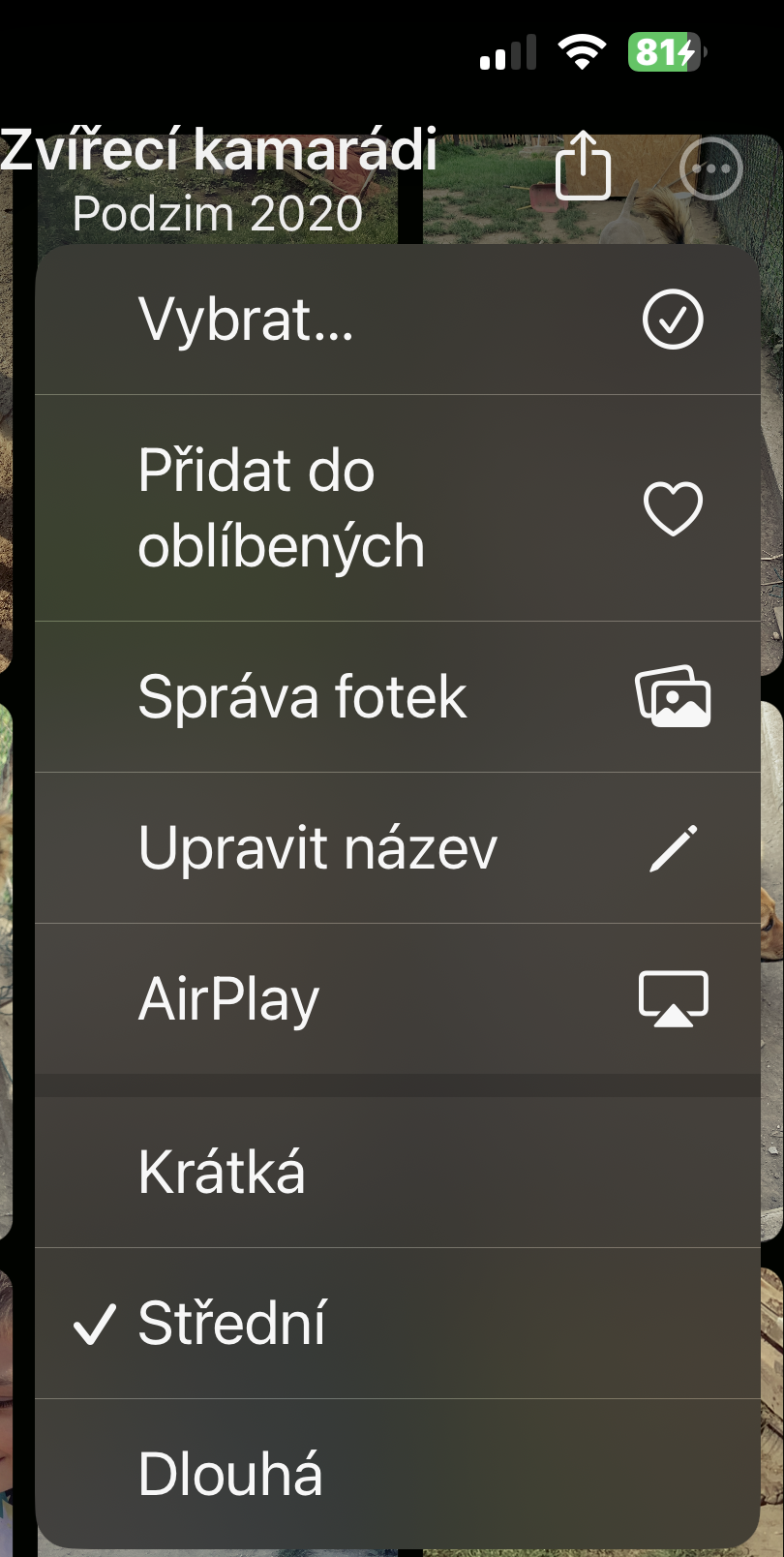Select the Střední length option
This screenshot has height=1557, width=784.
[397, 1324]
